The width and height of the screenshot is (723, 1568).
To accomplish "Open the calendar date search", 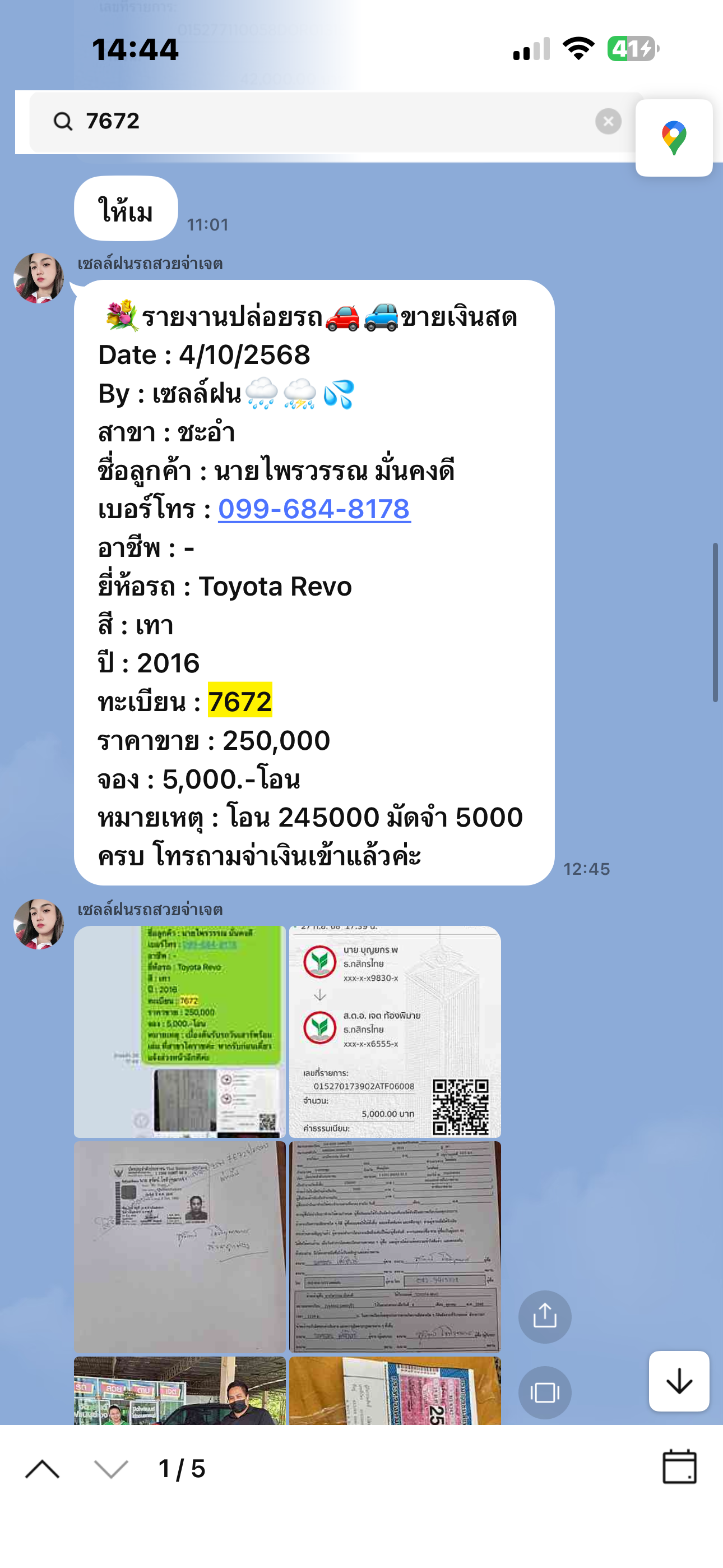I will 679,1468.
